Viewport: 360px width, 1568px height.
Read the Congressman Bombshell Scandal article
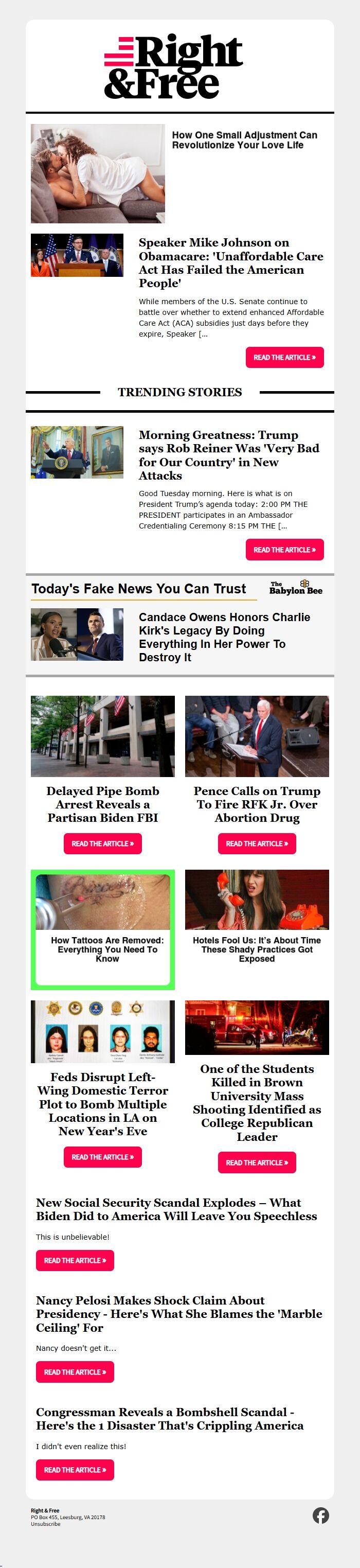tap(75, 1470)
